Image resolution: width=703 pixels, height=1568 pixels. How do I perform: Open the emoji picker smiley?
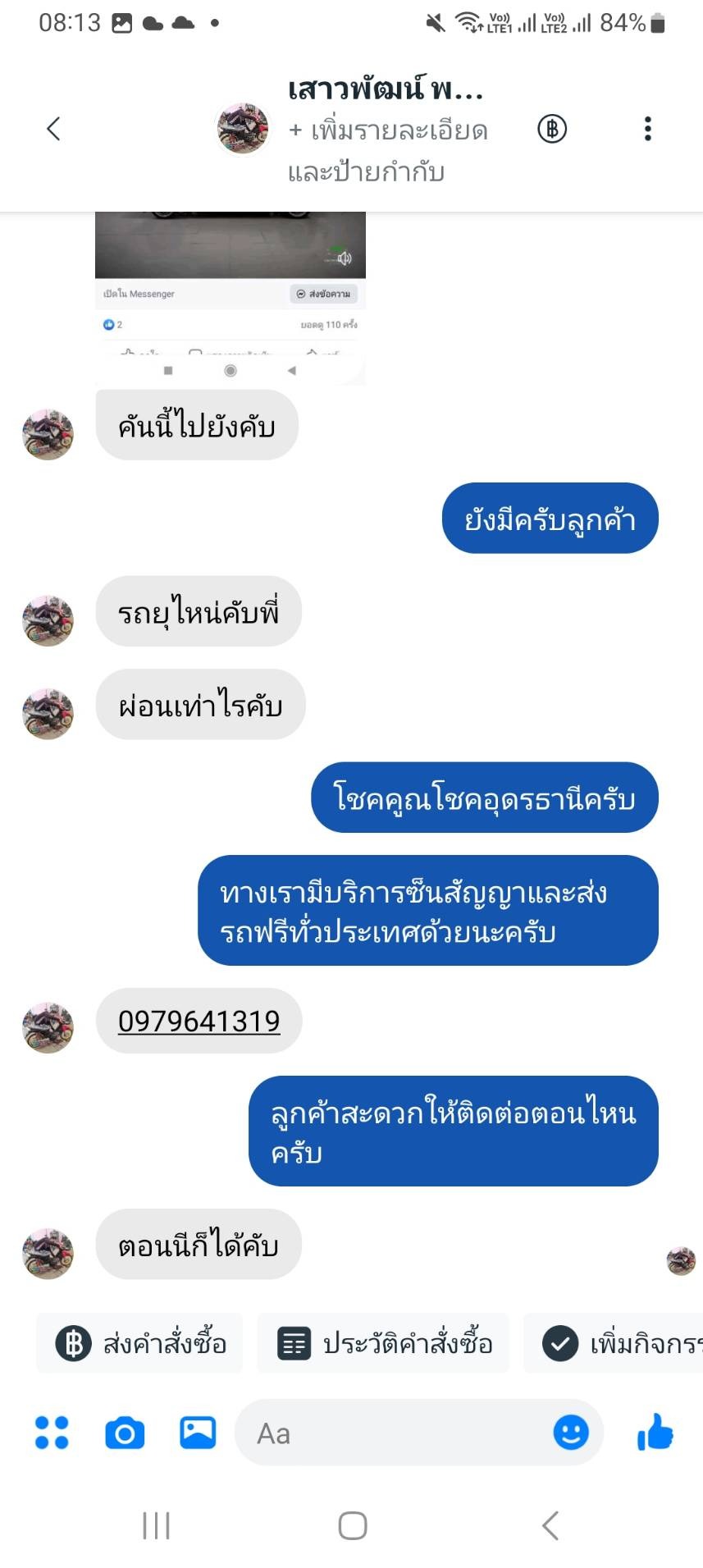(571, 1433)
